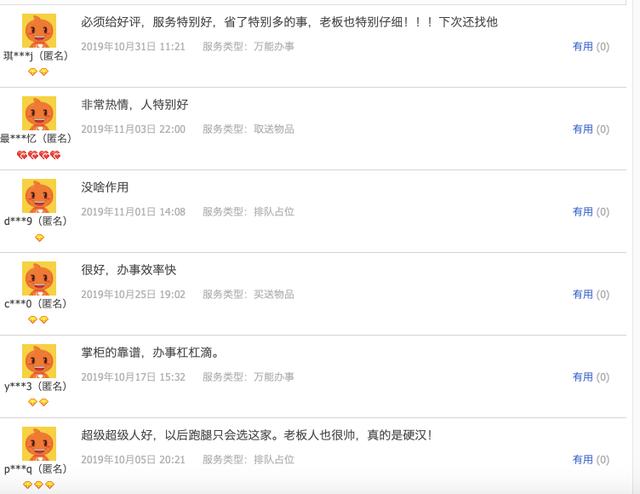Tap 有用 on the 非常热情 review
Screen dimensions: 640x494
pyautogui.click(x=582, y=129)
